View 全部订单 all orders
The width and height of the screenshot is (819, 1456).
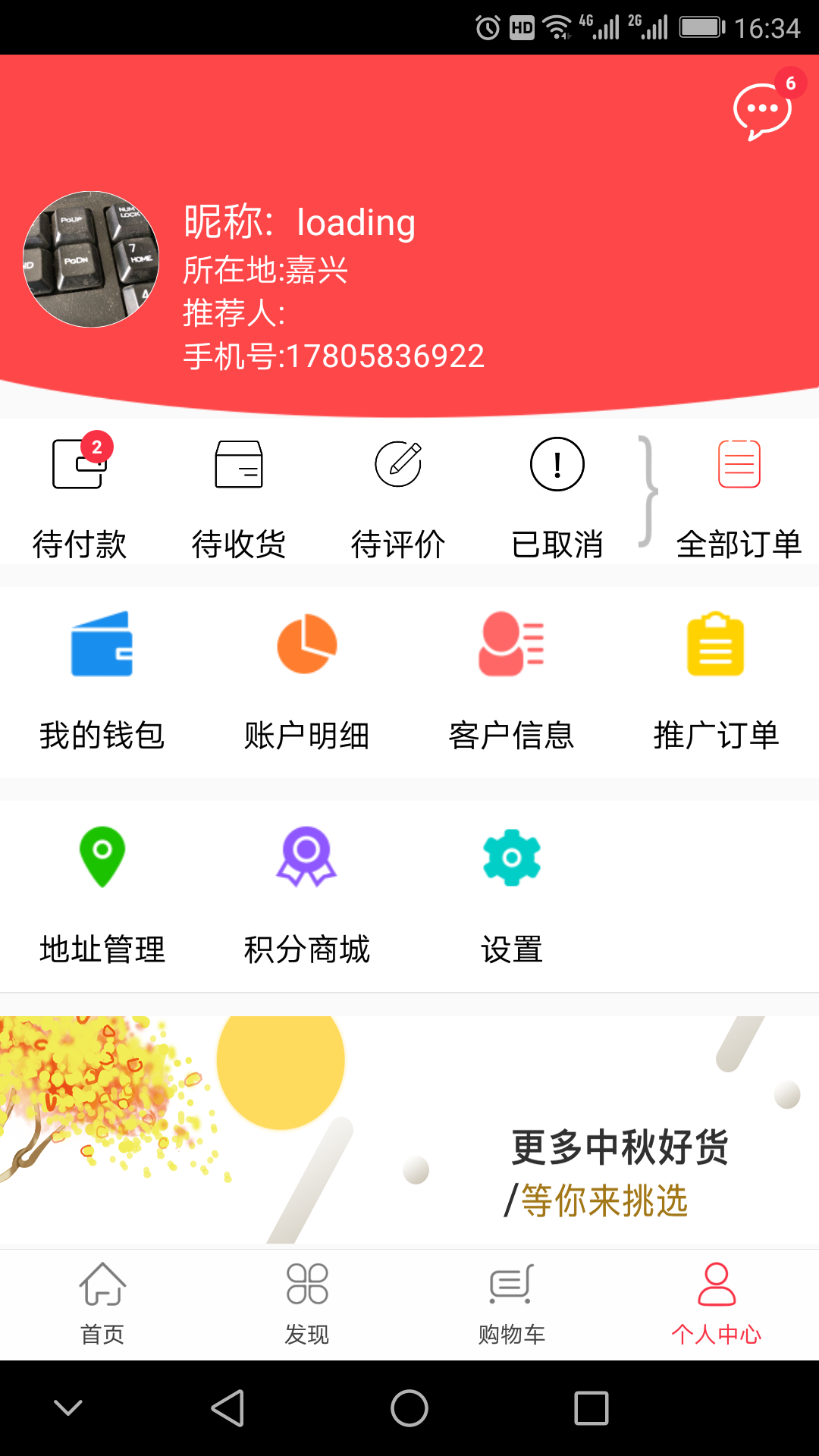click(x=739, y=495)
